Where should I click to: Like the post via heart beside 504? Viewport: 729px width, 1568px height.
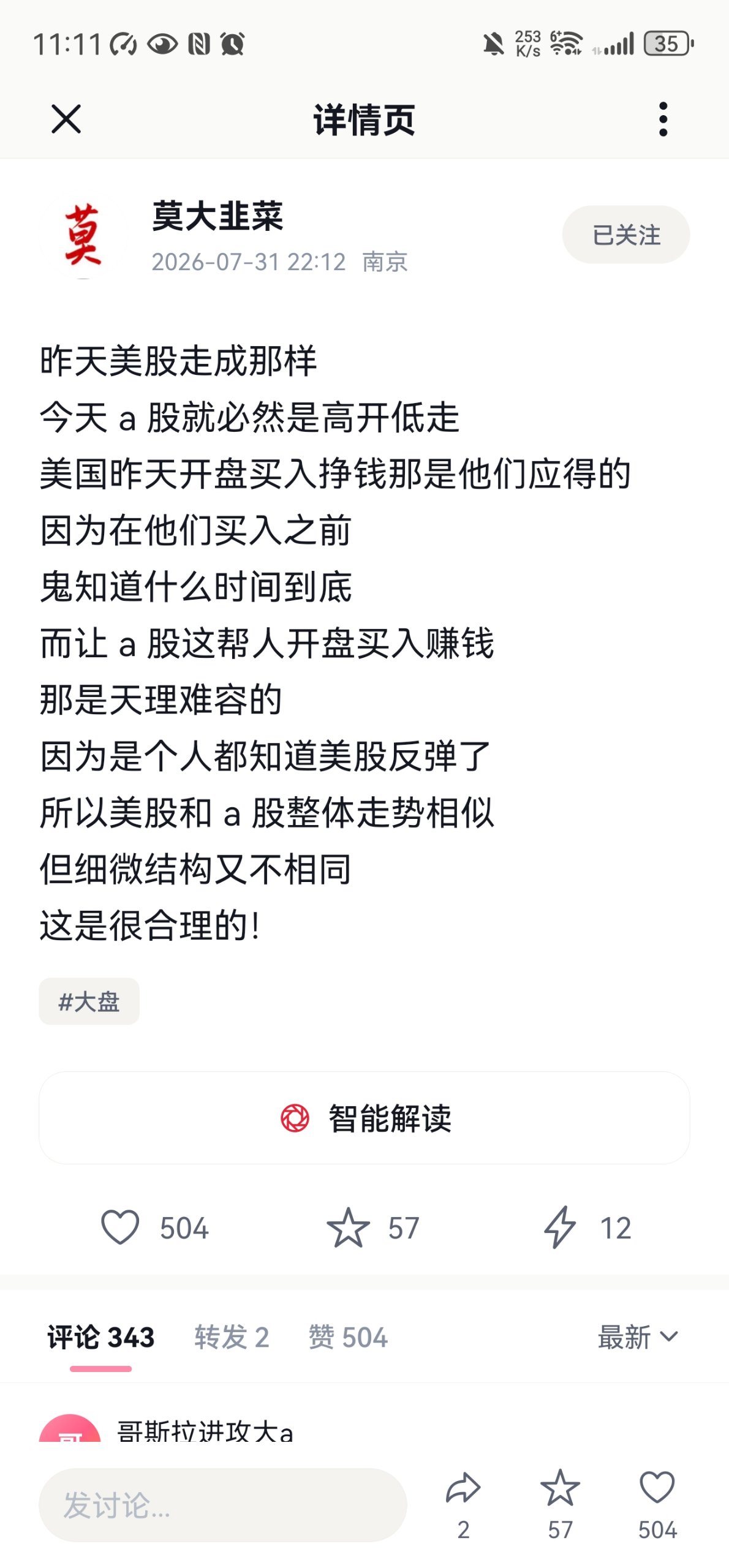pos(120,1227)
